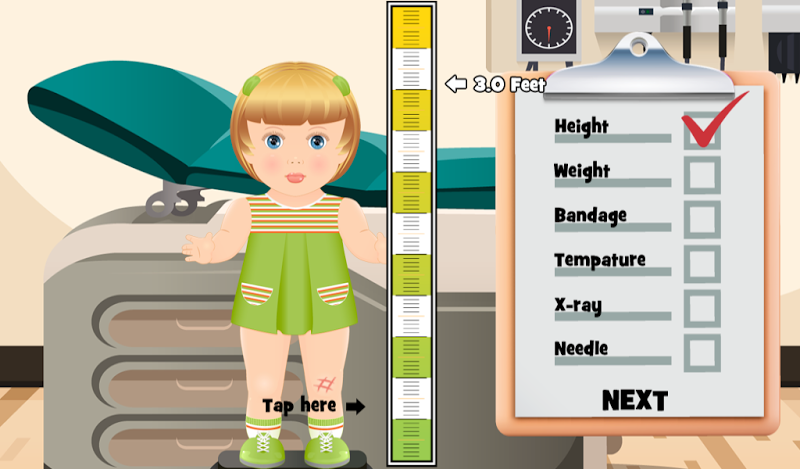This screenshot has height=469, width=800.
Task: Tap the checked Height checkbox
Action: pos(702,131)
